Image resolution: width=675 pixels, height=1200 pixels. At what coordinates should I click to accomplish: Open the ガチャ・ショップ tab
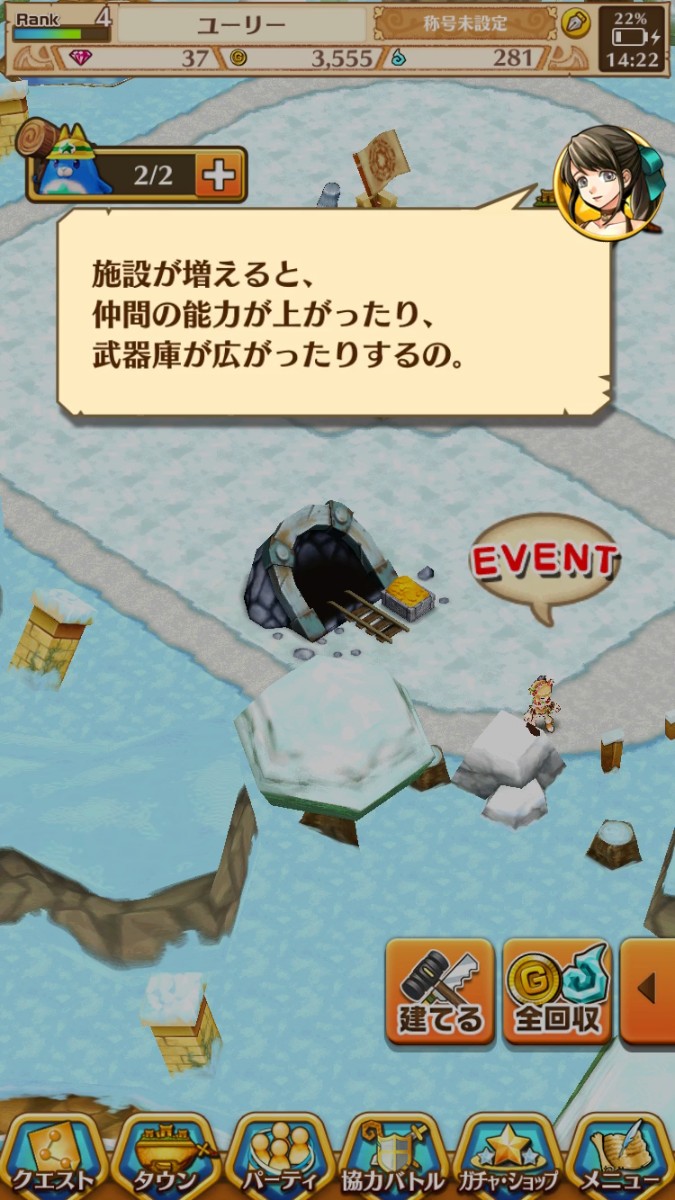coord(507,1160)
